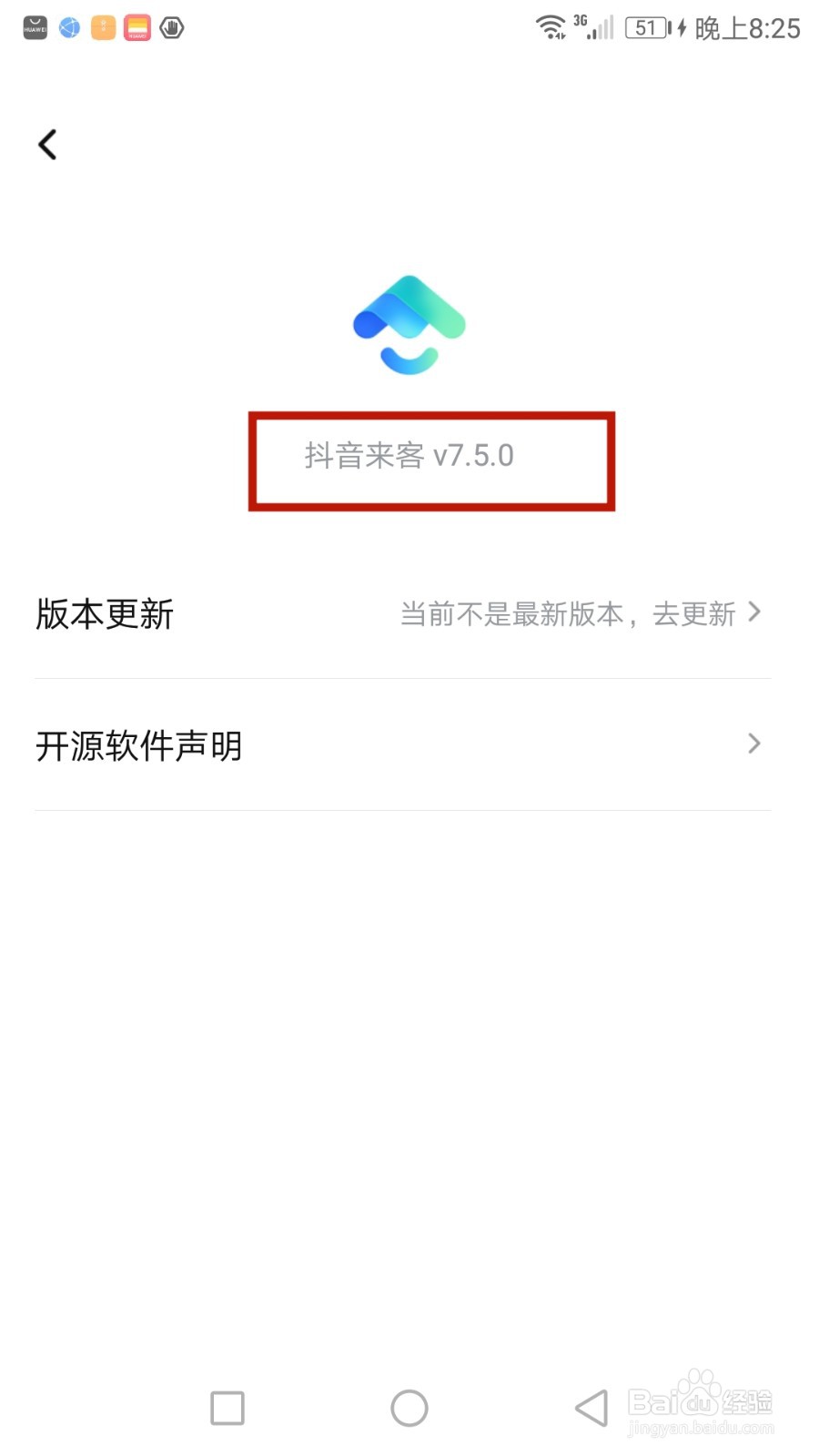
Task: Select the 版本更新 menu entry
Action: click(103, 613)
